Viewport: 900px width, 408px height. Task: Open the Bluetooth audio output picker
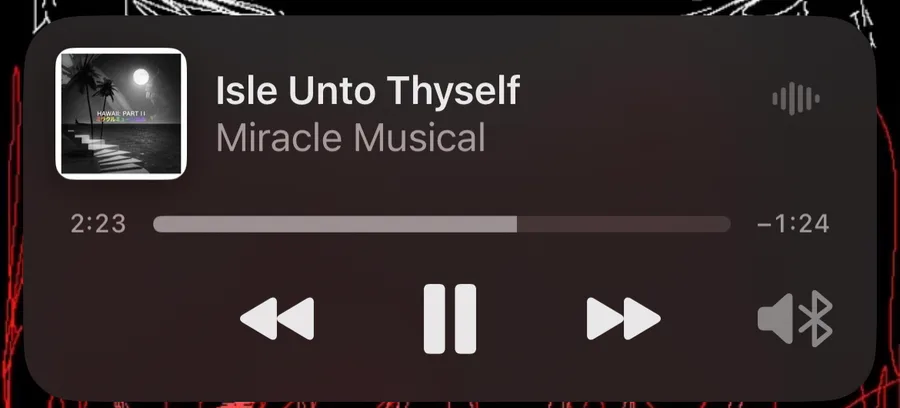point(796,320)
